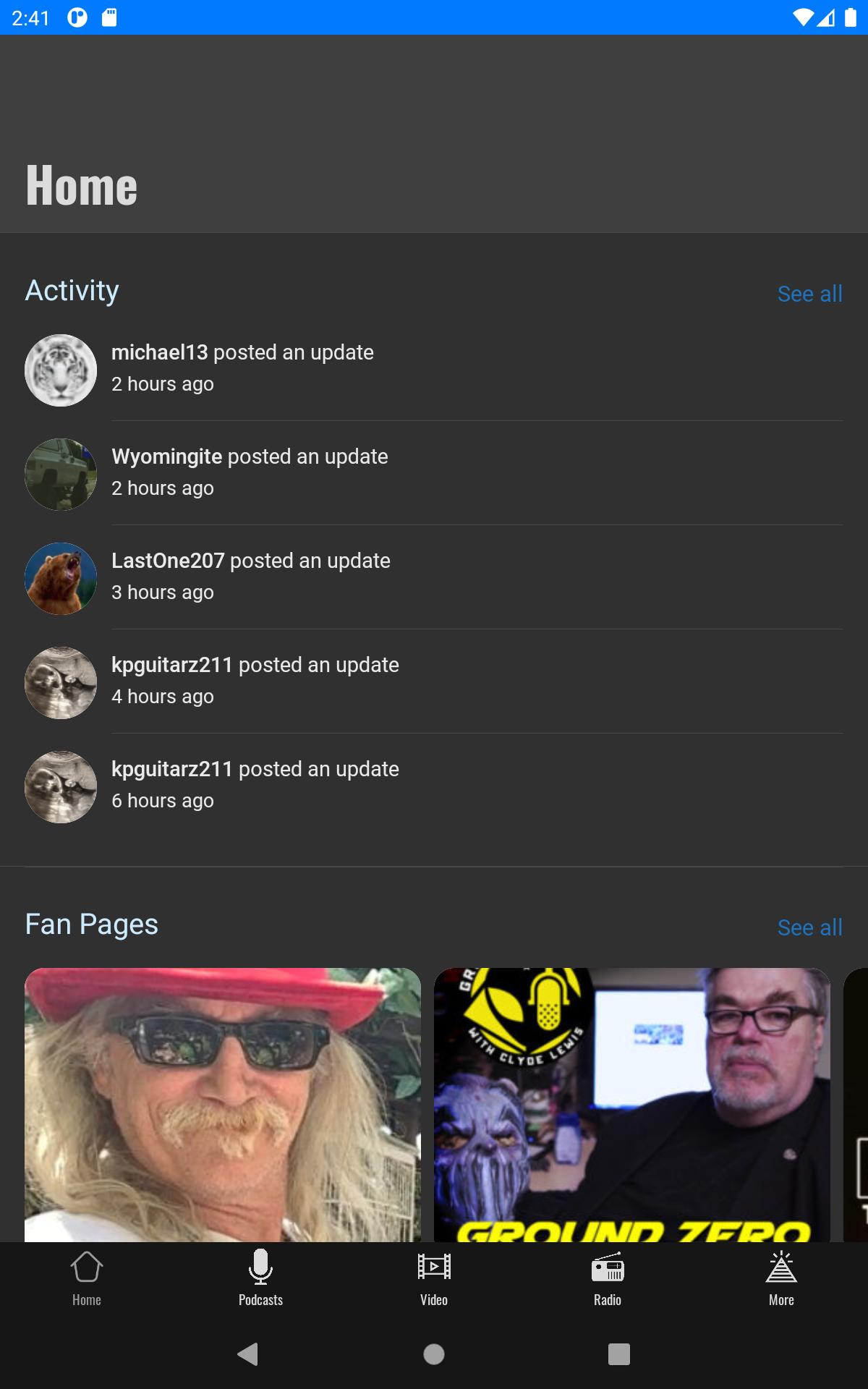The image size is (868, 1389).
Task: Open the fan page with the red hat man
Action: [223, 1105]
